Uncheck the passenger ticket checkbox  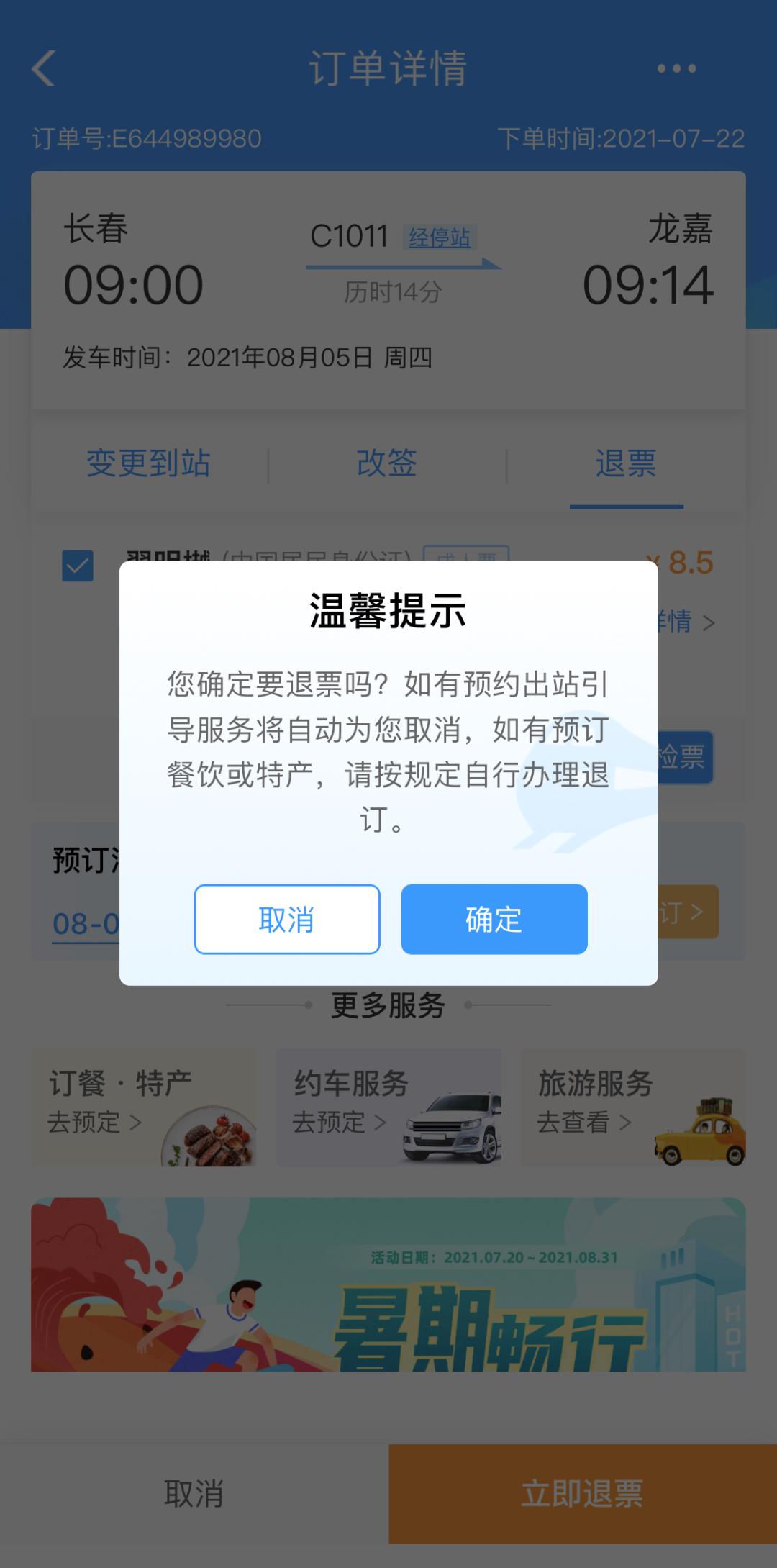pyautogui.click(x=78, y=566)
